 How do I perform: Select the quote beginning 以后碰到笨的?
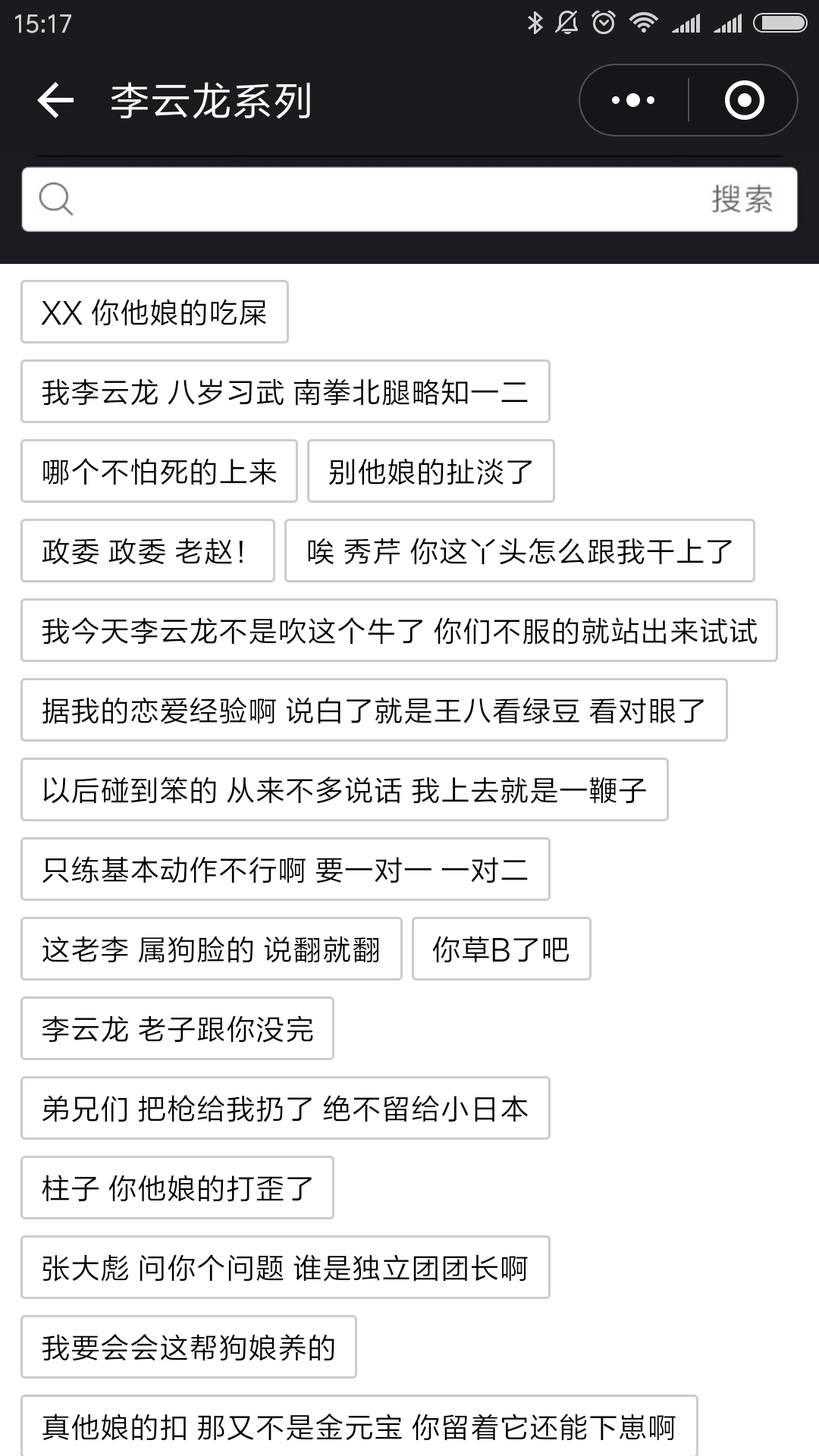click(344, 789)
